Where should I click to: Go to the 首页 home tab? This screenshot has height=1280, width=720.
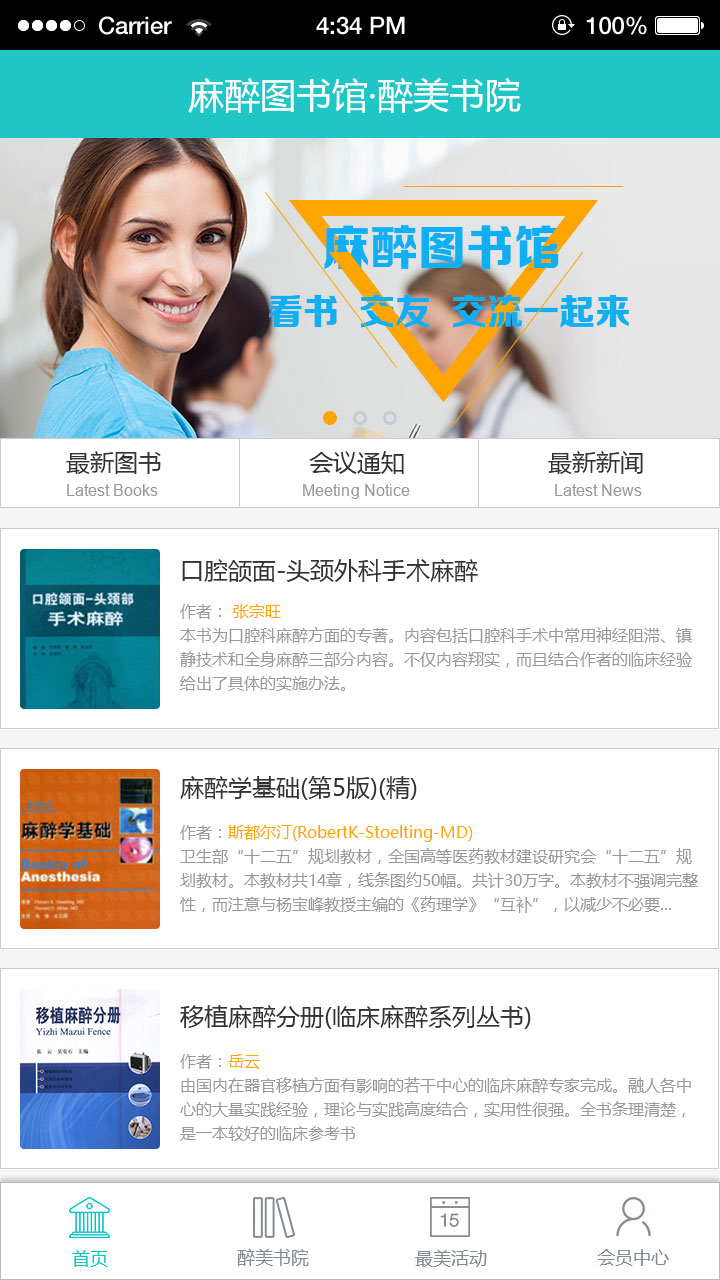tap(90, 1232)
